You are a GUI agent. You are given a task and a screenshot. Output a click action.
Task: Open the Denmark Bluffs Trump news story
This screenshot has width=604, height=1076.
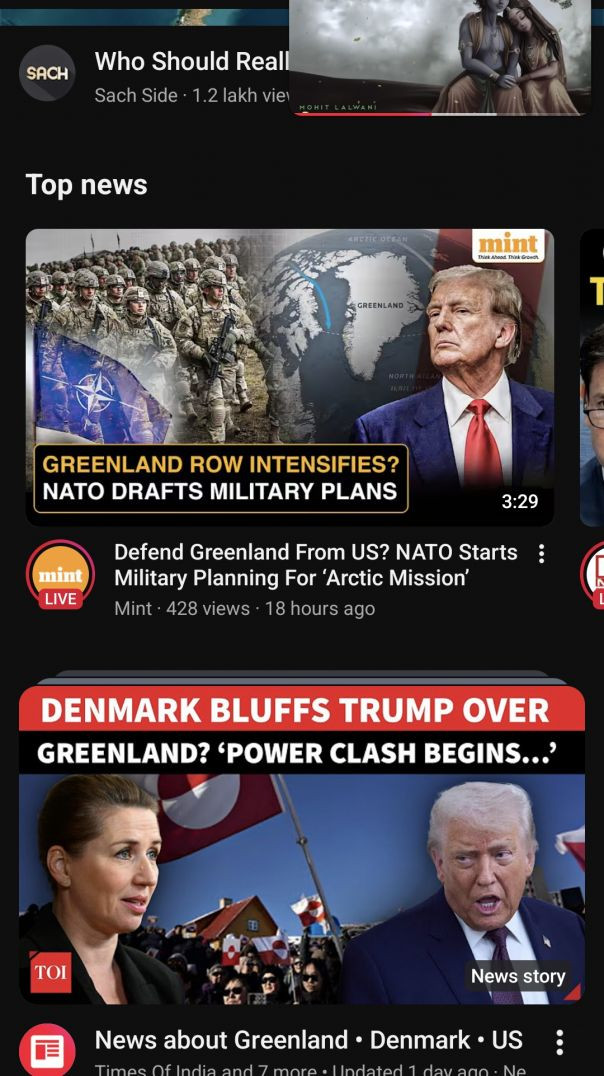[x=302, y=845]
